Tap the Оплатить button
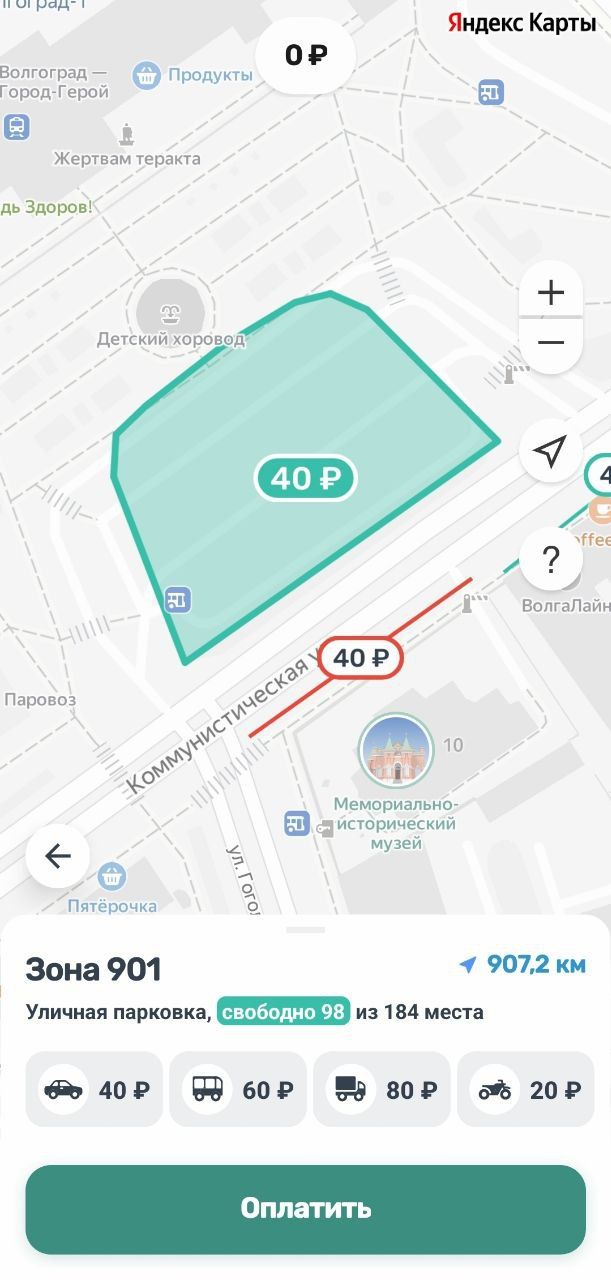The image size is (611, 1280). (x=305, y=1208)
